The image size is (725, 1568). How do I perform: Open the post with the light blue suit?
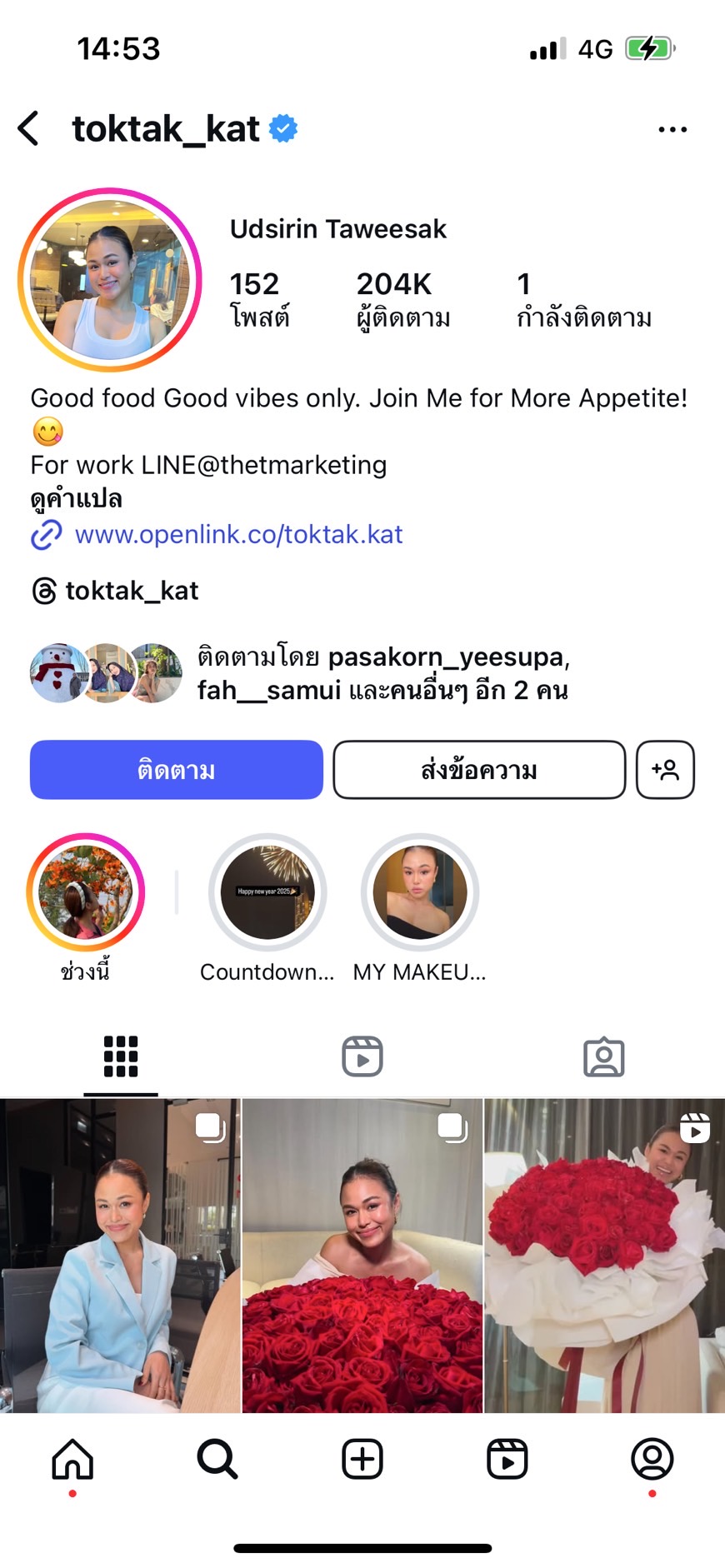pos(120,1255)
